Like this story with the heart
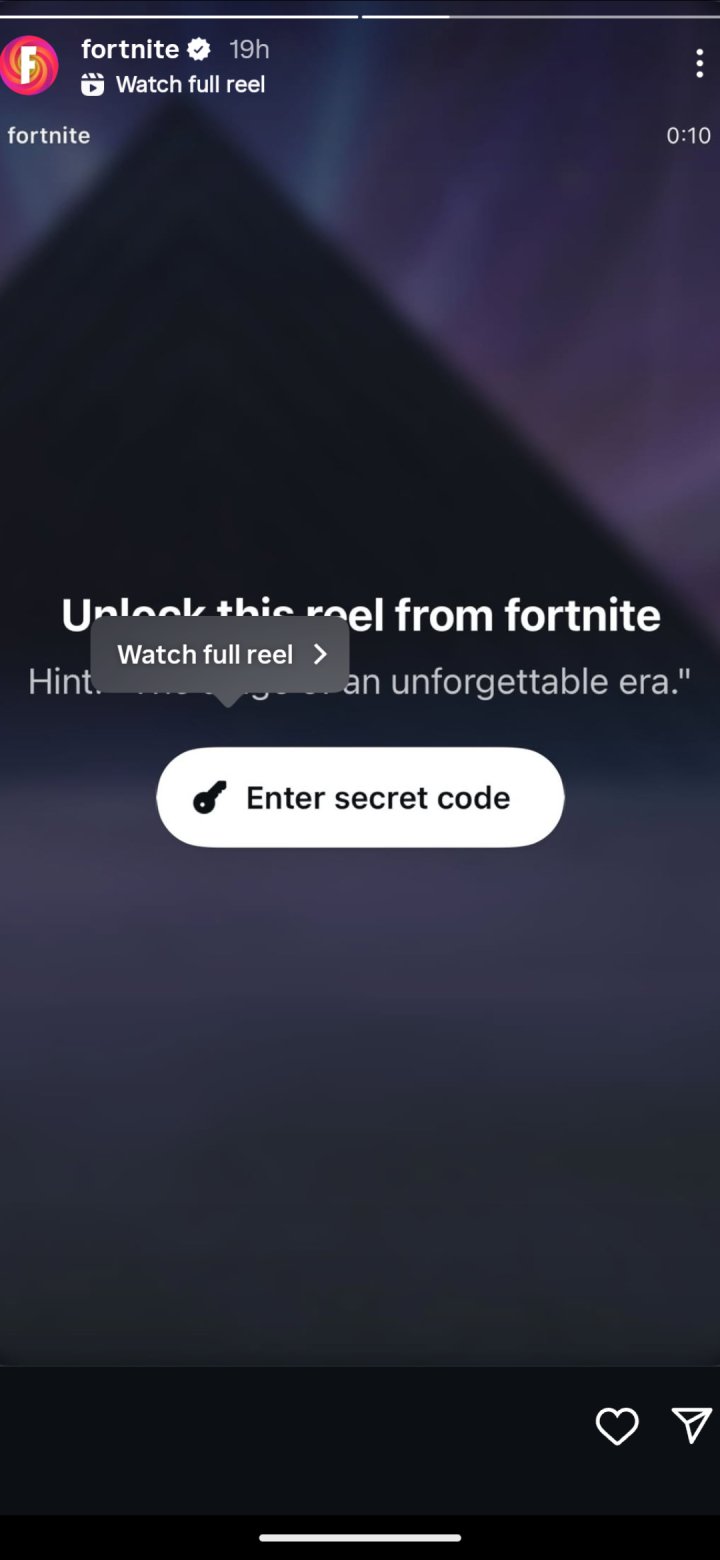 tap(617, 1426)
